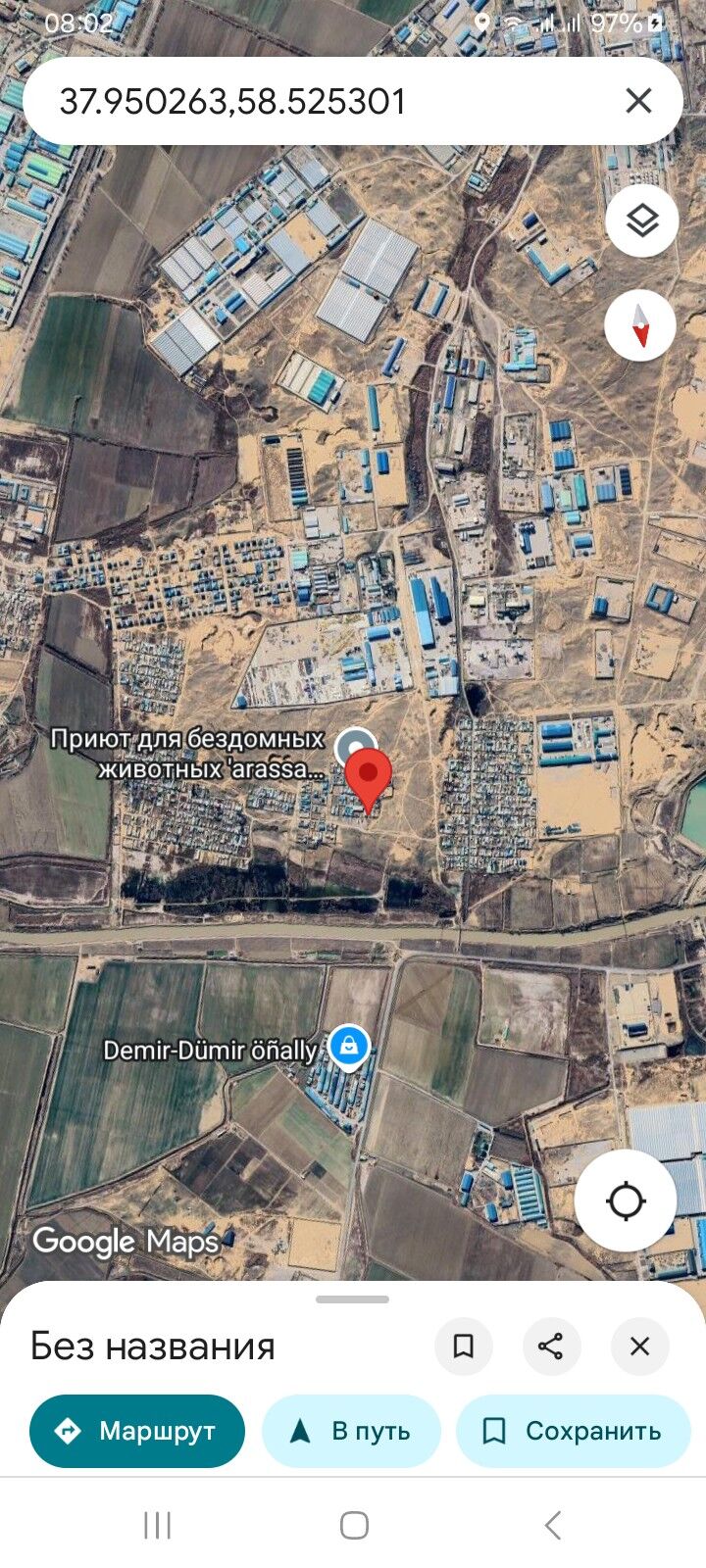The width and height of the screenshot is (706, 1568).
Task: Share this dropped pin location
Action: tap(551, 1346)
